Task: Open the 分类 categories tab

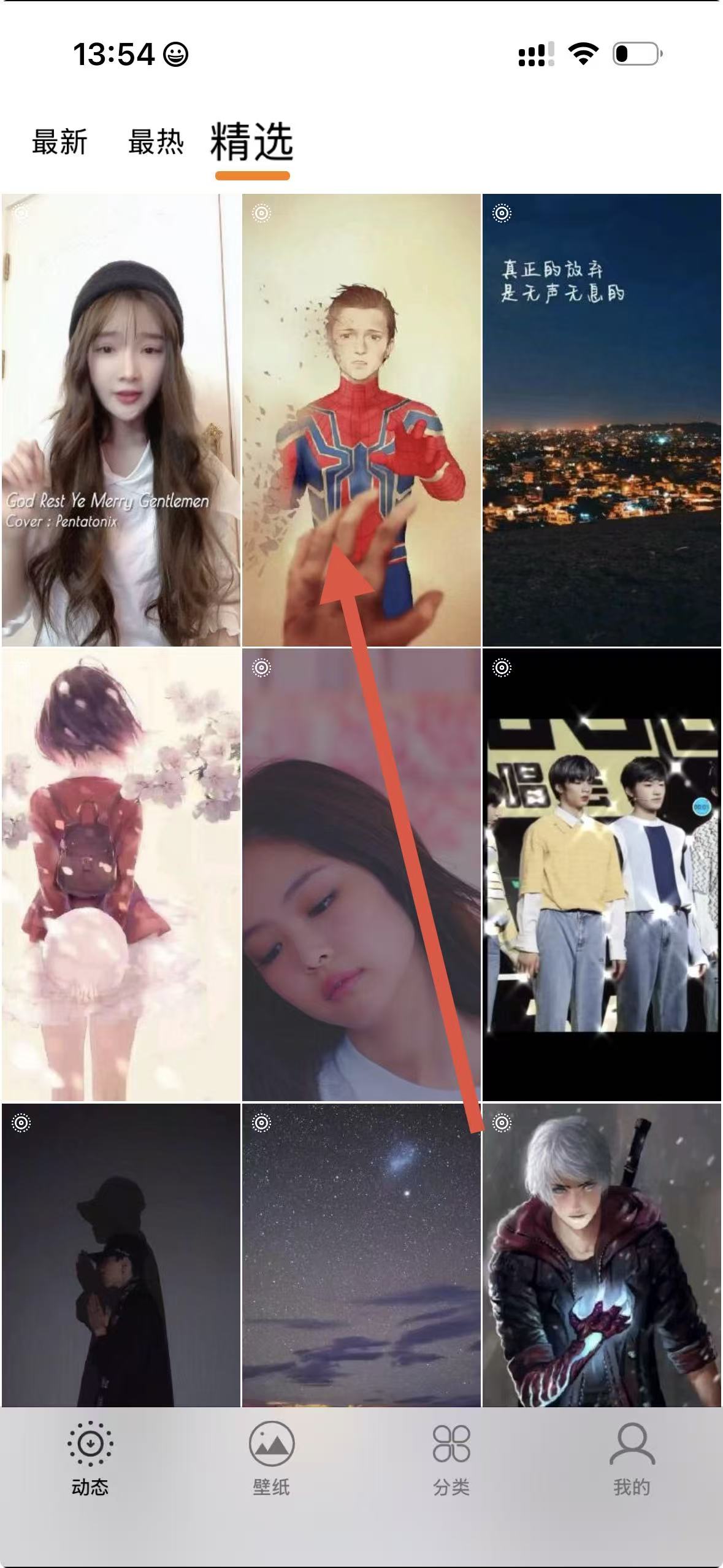Action: coord(451,1460)
